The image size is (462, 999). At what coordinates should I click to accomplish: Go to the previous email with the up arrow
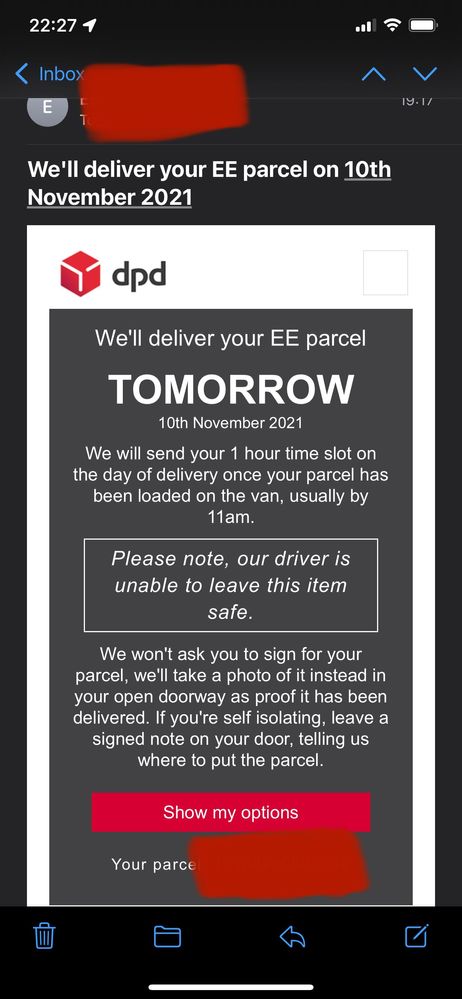point(374,74)
